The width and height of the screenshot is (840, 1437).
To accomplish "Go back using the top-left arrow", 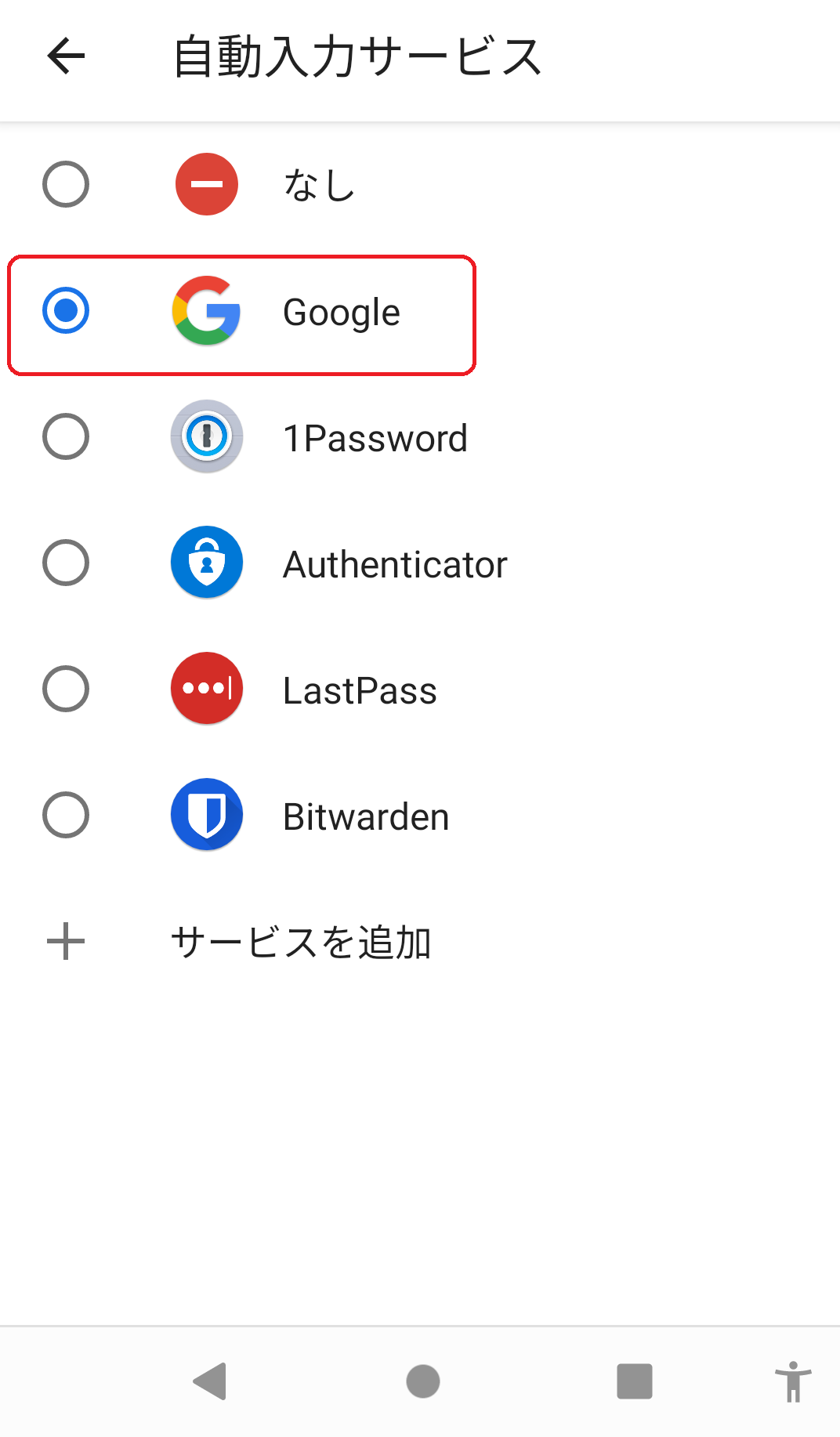I will click(66, 56).
